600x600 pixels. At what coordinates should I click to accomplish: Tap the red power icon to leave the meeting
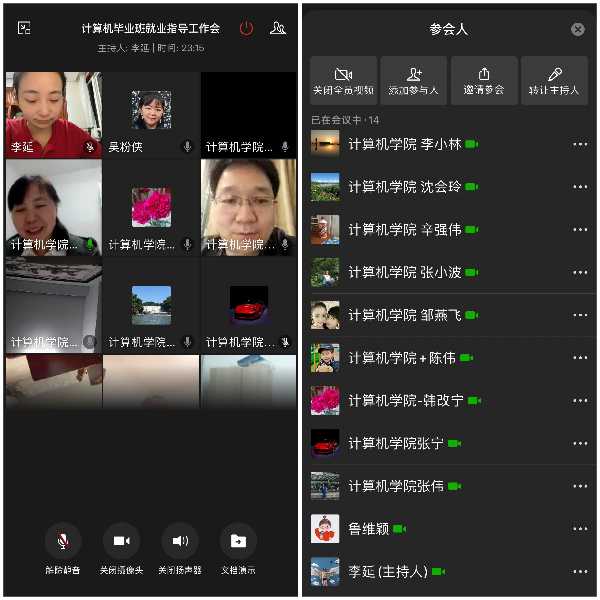click(246, 28)
